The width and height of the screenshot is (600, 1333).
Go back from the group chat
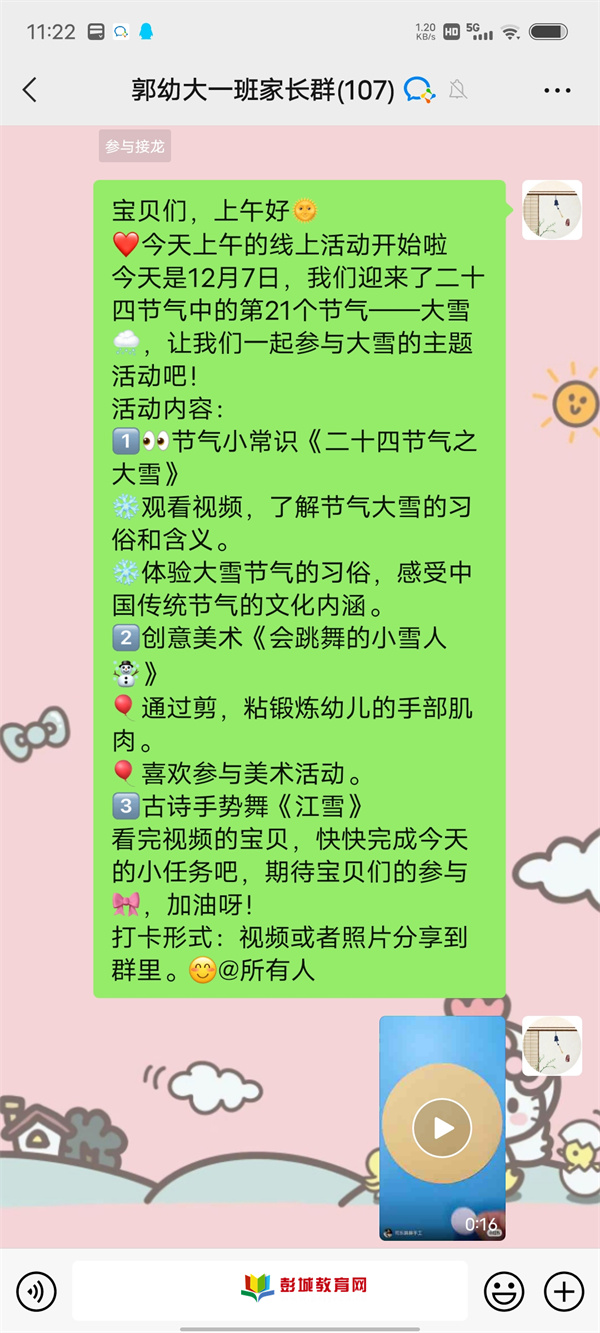click(30, 90)
